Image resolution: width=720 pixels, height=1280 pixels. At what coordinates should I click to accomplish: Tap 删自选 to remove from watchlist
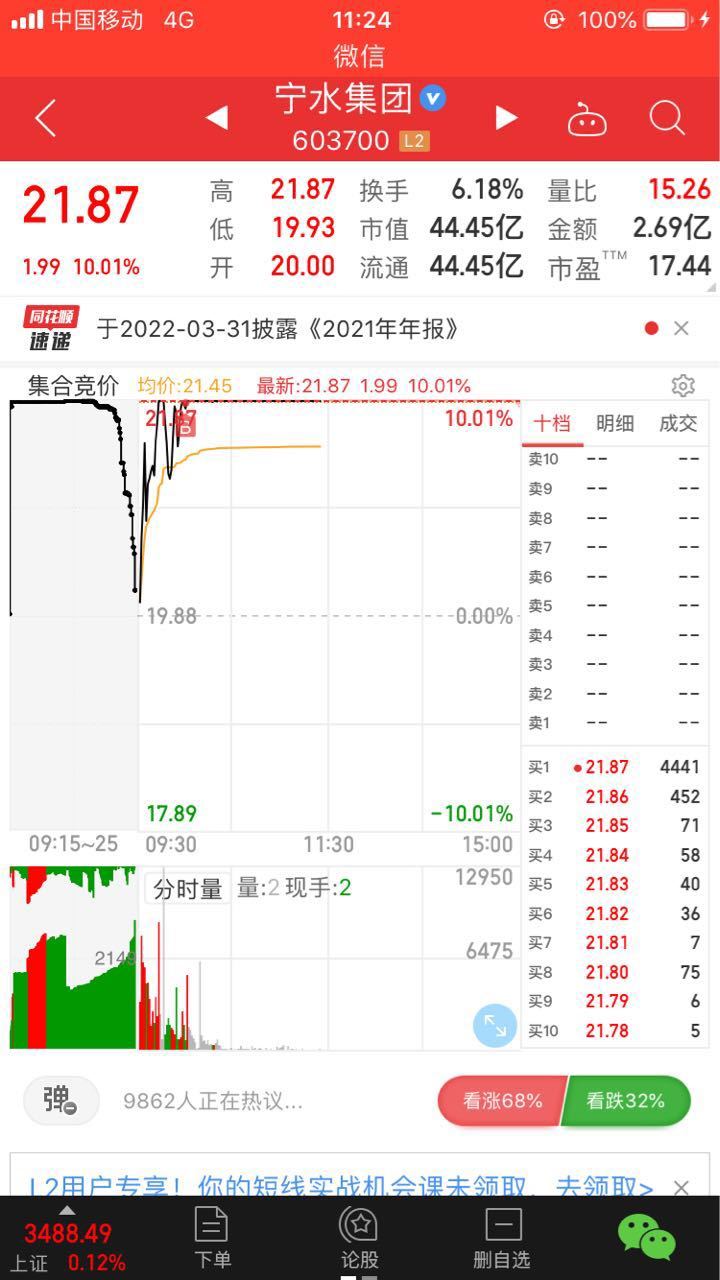[x=503, y=1238]
